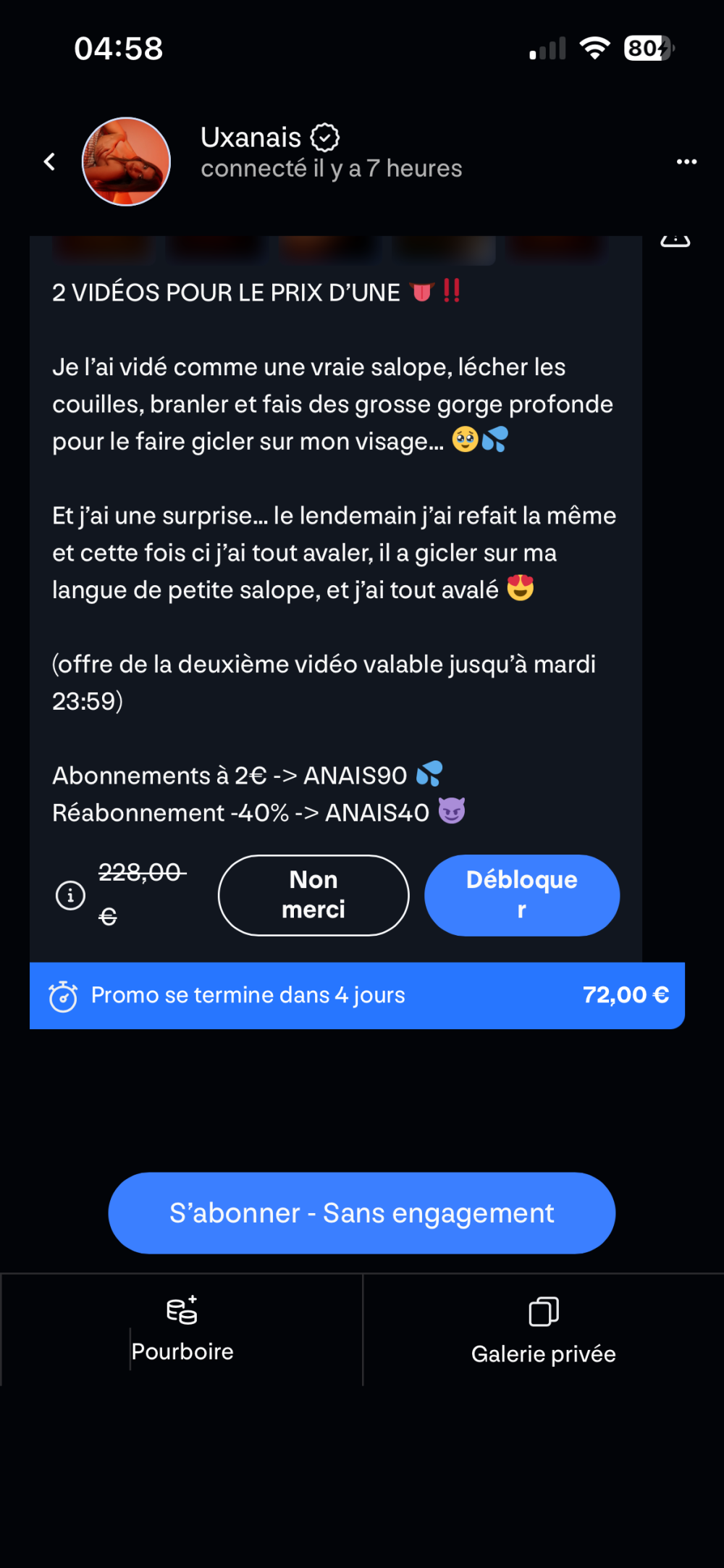
Task: Go back using the arrow
Action: [x=49, y=162]
